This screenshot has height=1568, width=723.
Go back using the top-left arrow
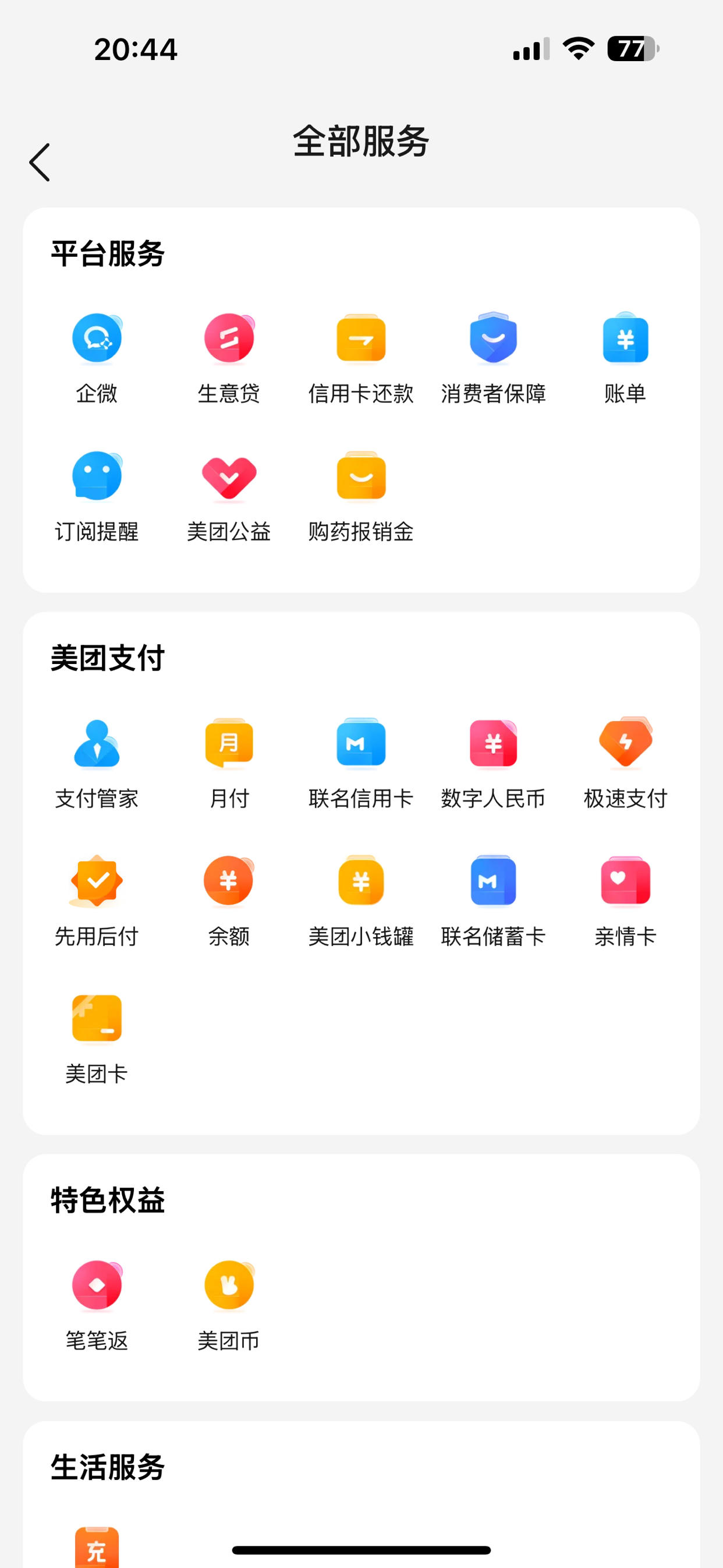40,163
